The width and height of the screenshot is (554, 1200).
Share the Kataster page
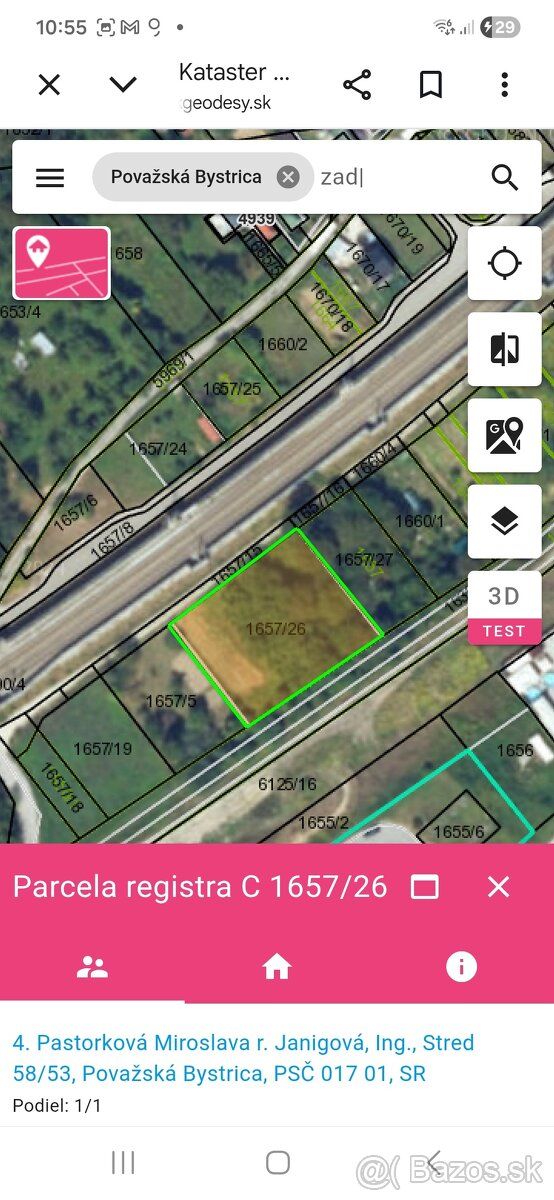[x=357, y=85]
